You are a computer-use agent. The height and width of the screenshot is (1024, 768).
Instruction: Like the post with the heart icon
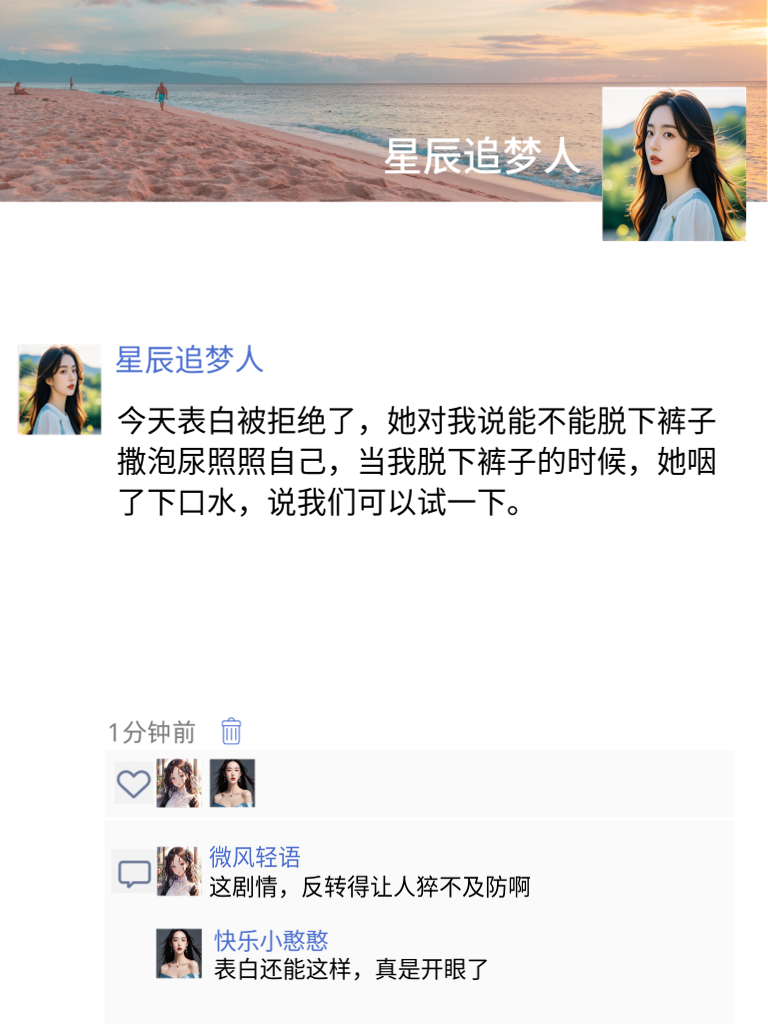coord(134,783)
